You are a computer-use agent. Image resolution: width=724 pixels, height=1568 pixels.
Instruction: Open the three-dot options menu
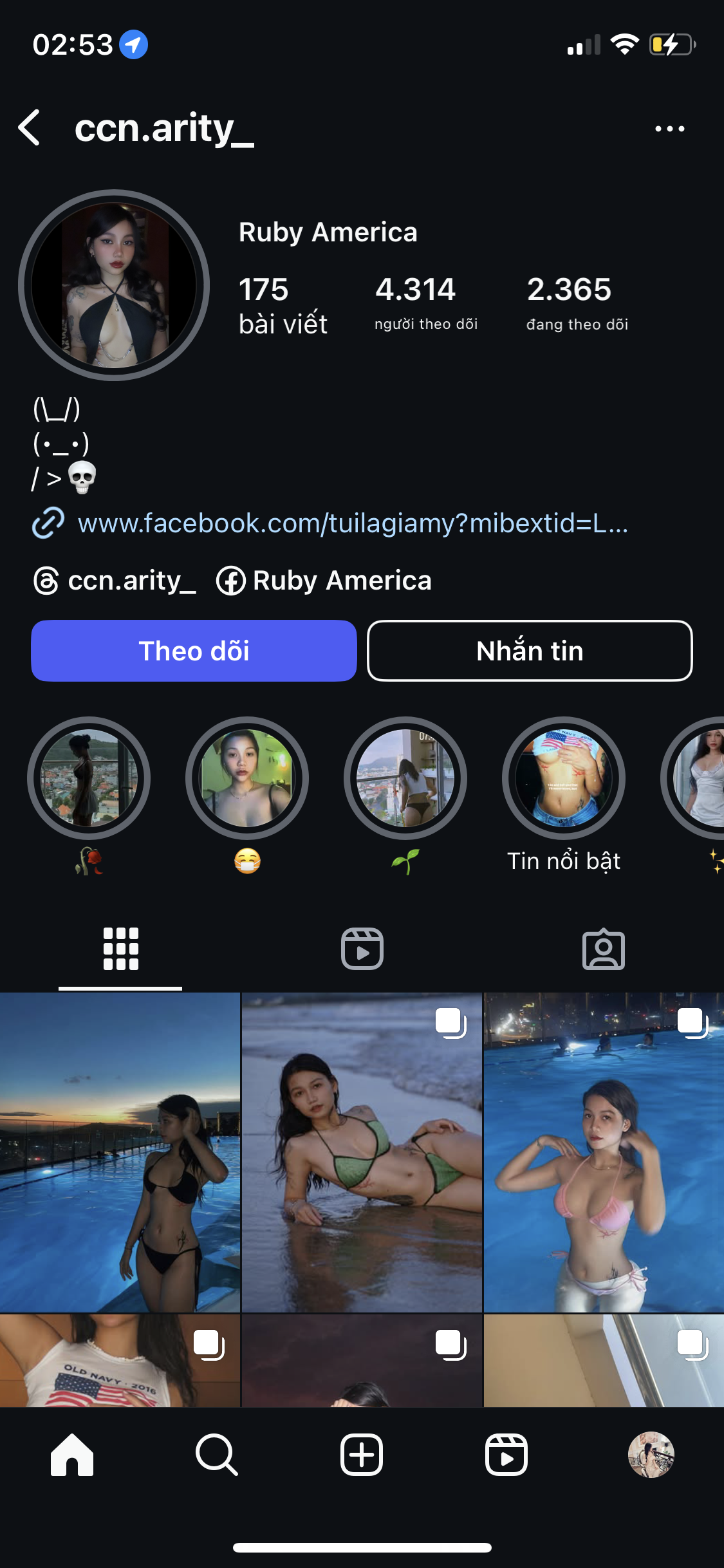pyautogui.click(x=669, y=129)
